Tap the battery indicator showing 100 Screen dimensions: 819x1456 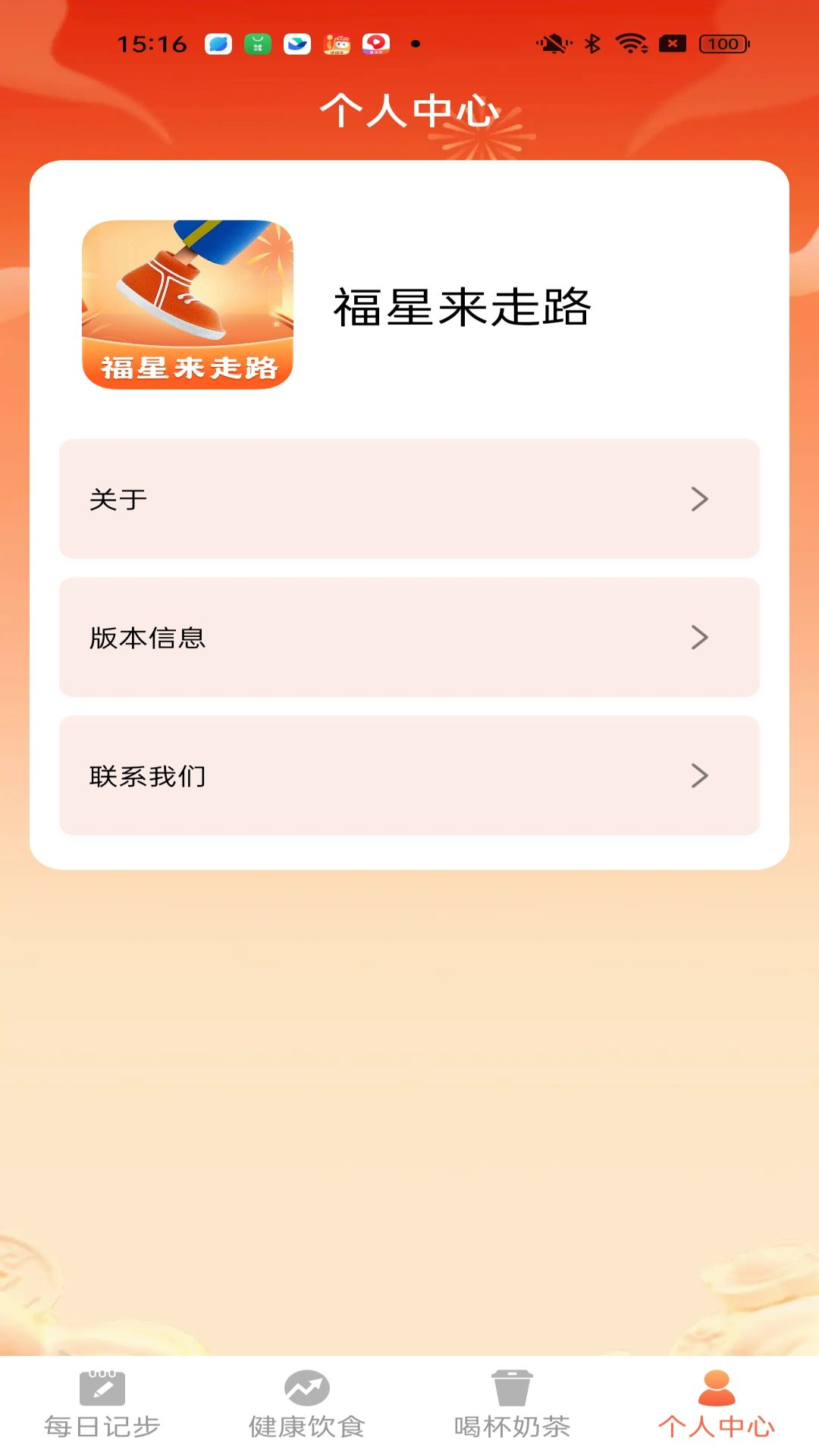tap(722, 43)
